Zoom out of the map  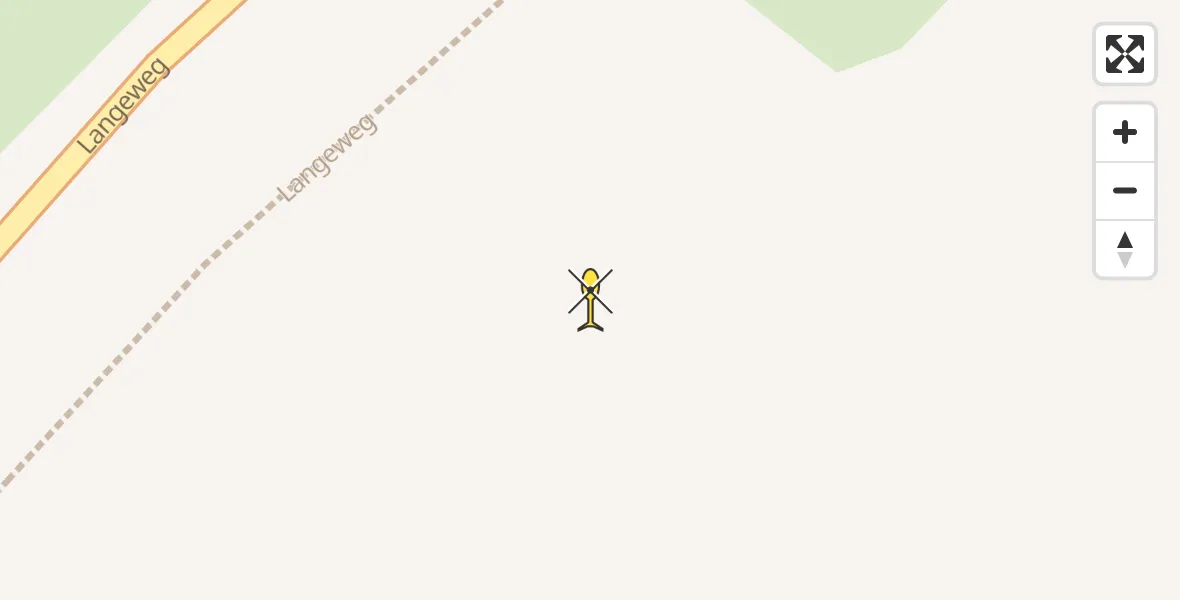[x=1124, y=190]
